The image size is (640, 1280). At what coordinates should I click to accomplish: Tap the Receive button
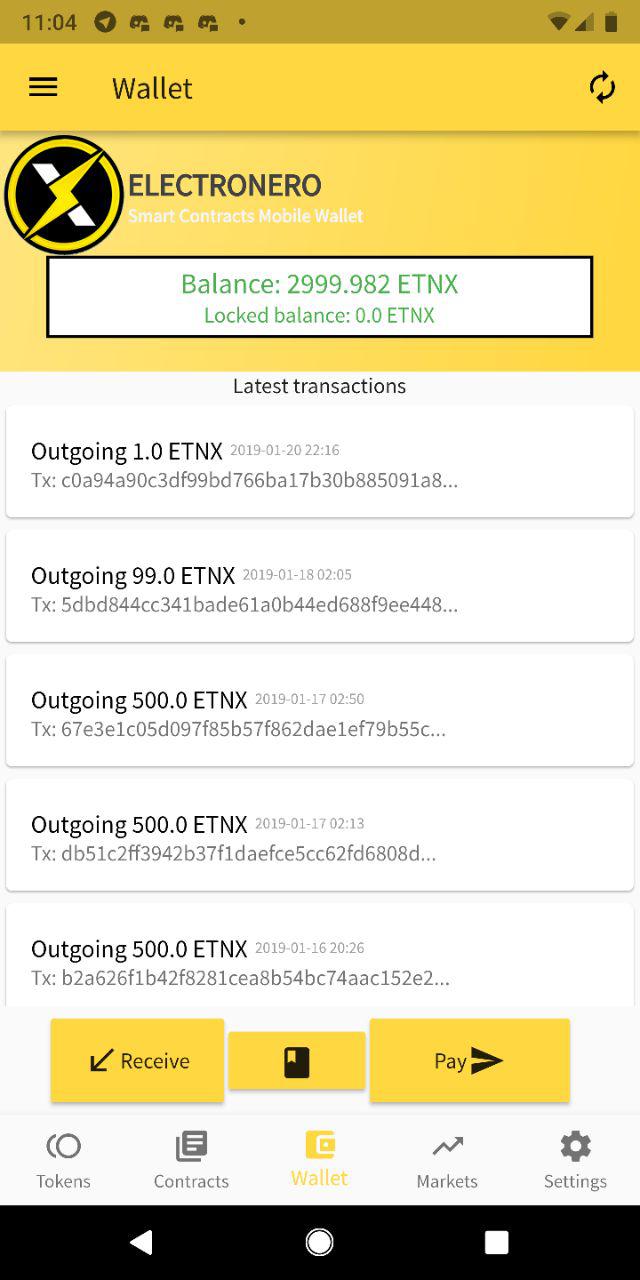coord(138,1061)
